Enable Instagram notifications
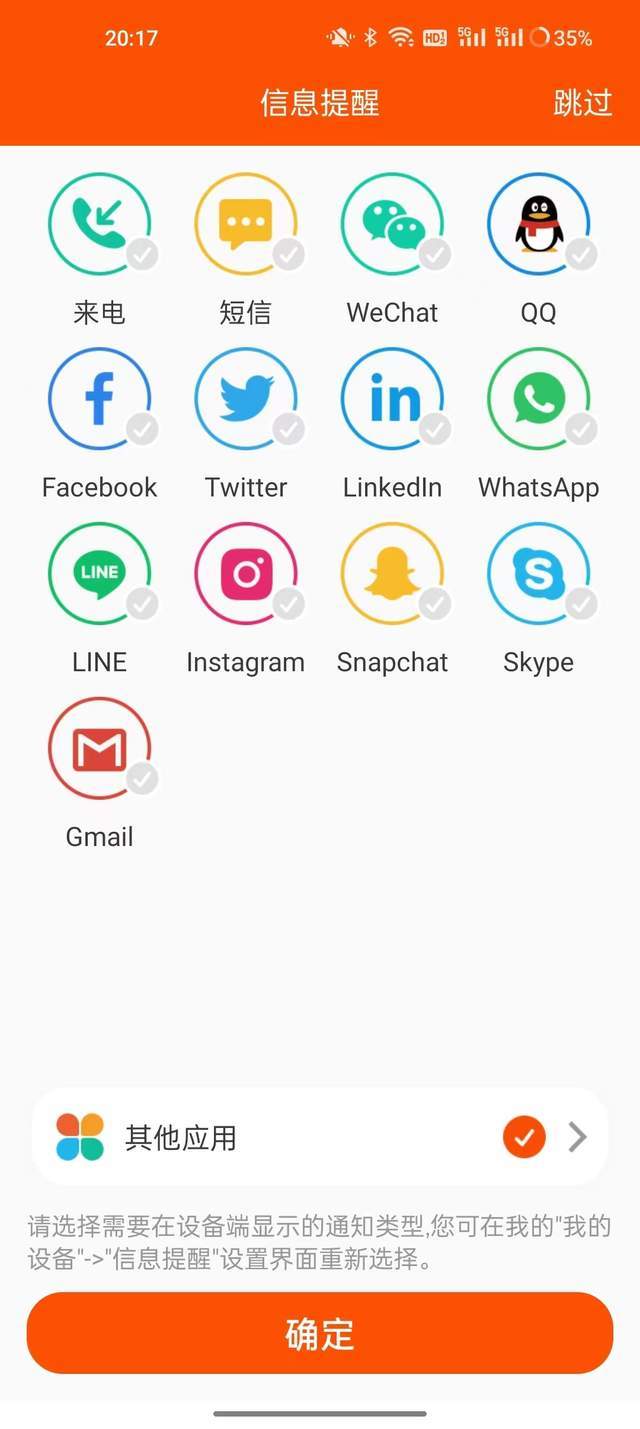640x1429 pixels. tap(246, 574)
